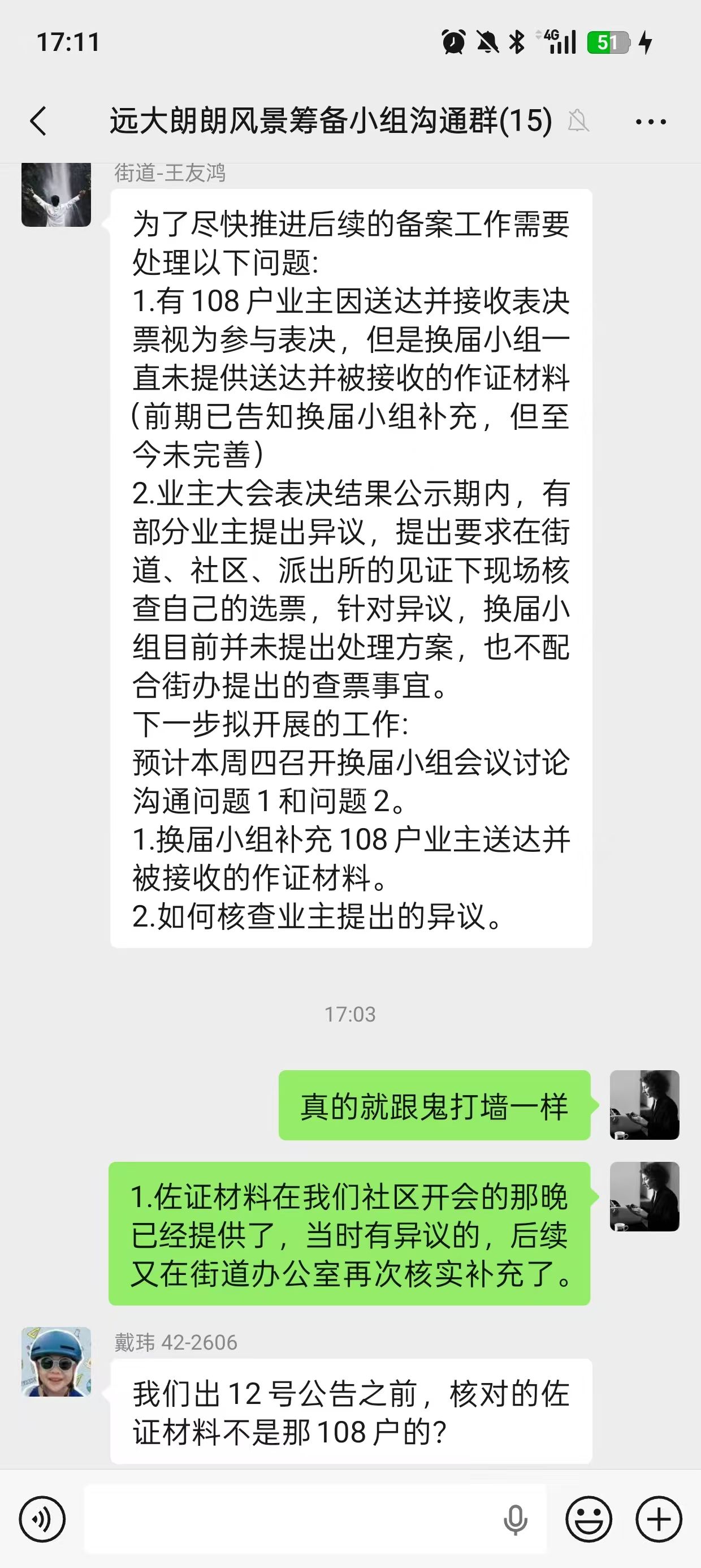Open the plus attachments menu
Image resolution: width=701 pixels, height=1568 pixels.
click(x=659, y=1520)
